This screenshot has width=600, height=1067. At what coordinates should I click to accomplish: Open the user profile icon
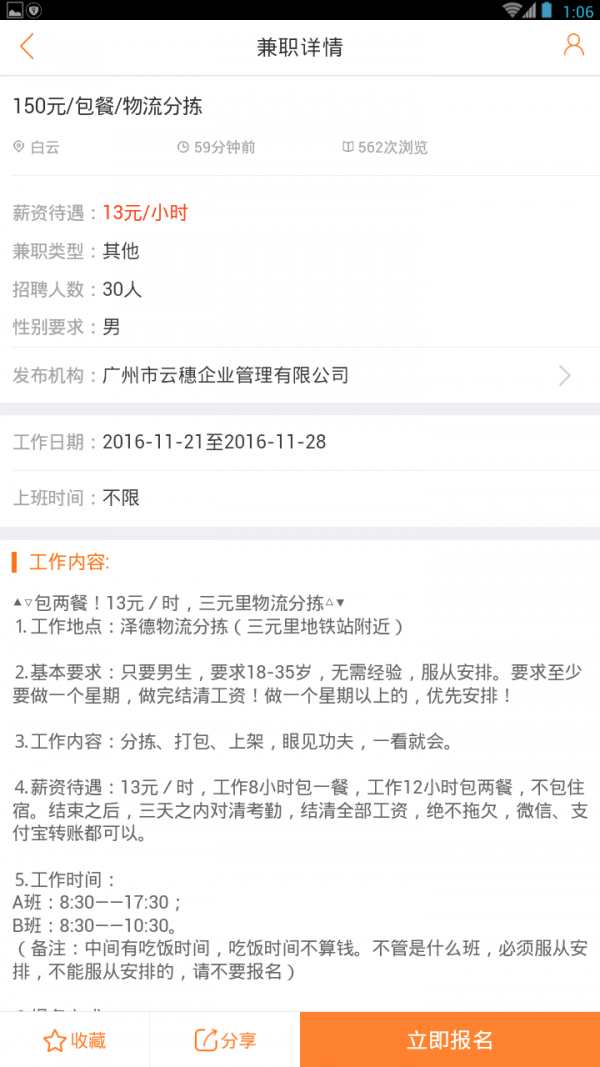coord(573,45)
